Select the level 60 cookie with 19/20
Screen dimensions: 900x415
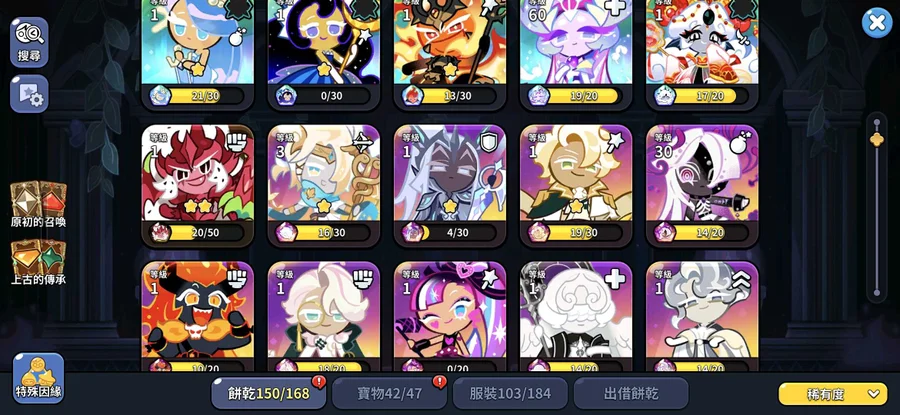[x=576, y=45]
